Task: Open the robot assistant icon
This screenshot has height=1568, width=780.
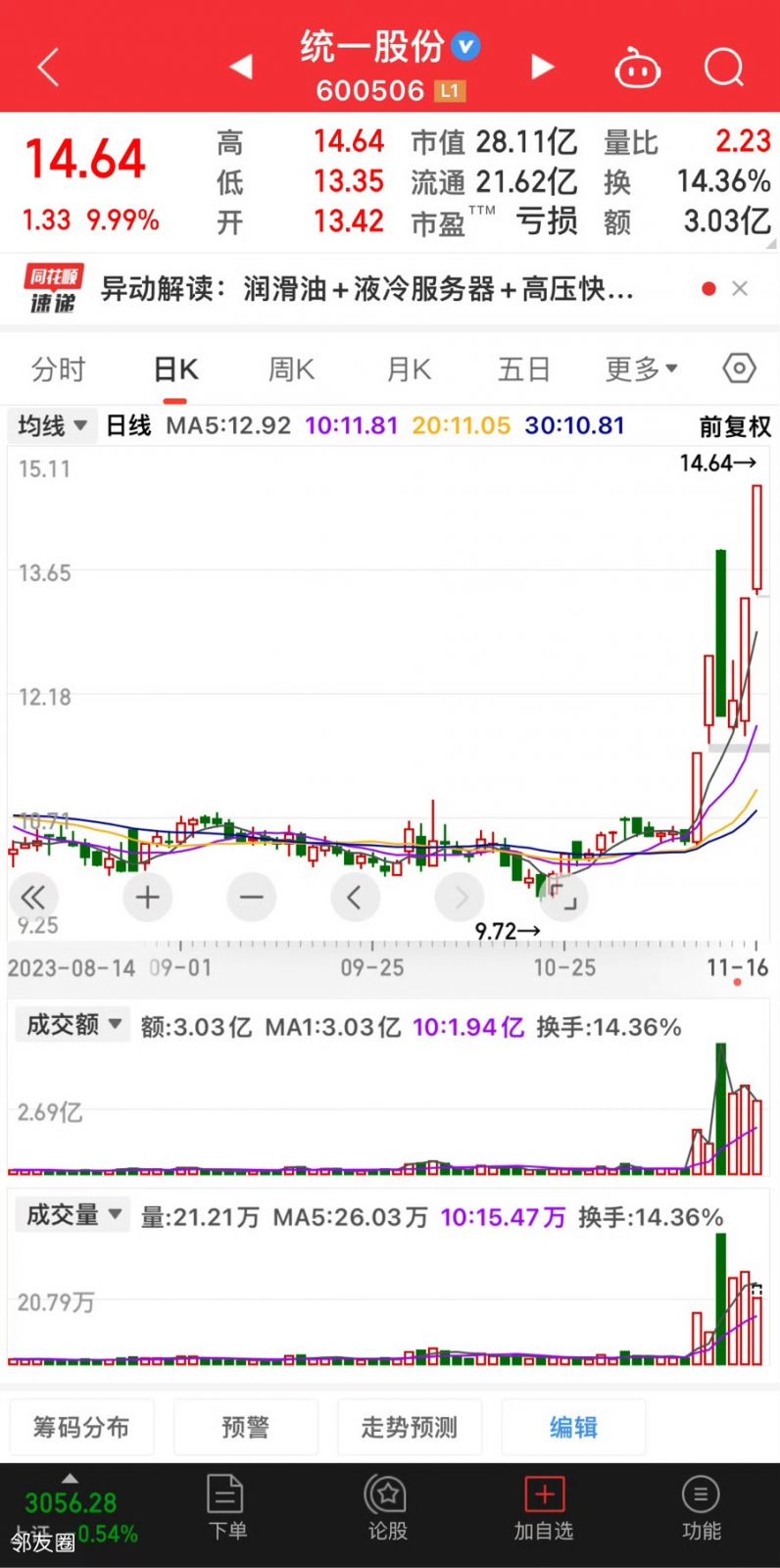Action: 637,69
